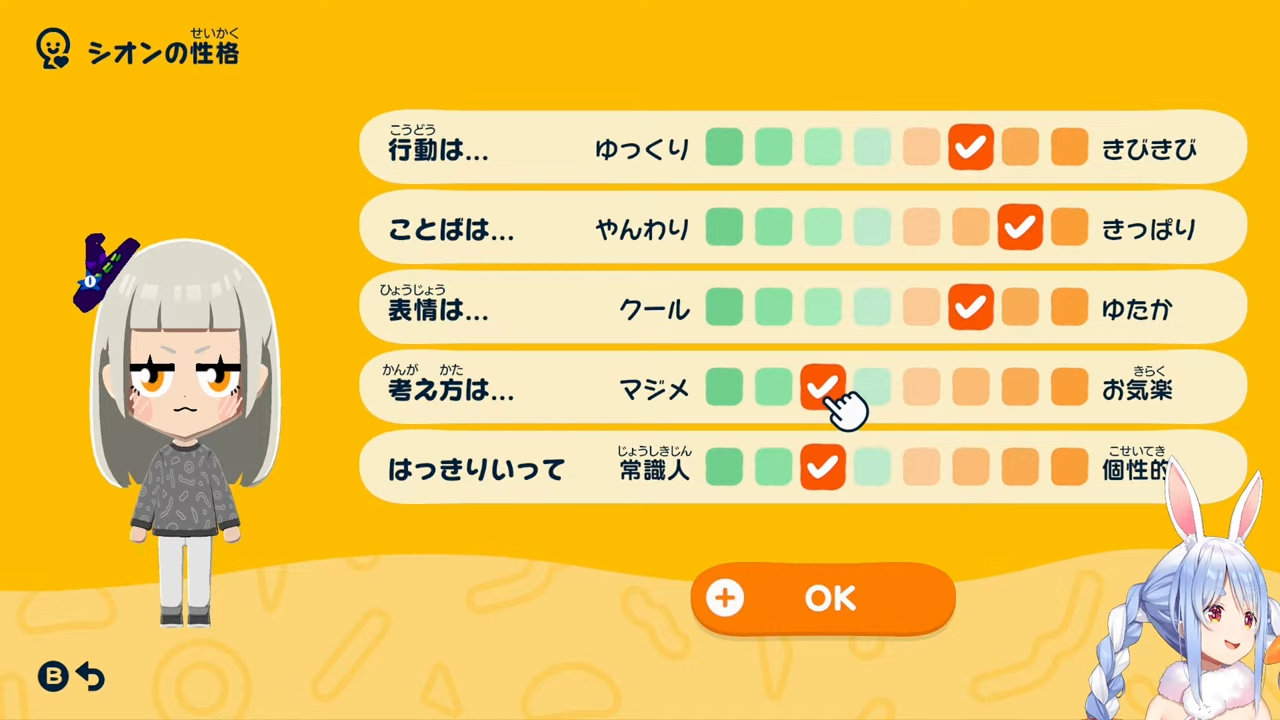Tap the checked box in the はっきりいって row
Viewport: 1280px width, 720px height.
click(x=822, y=467)
